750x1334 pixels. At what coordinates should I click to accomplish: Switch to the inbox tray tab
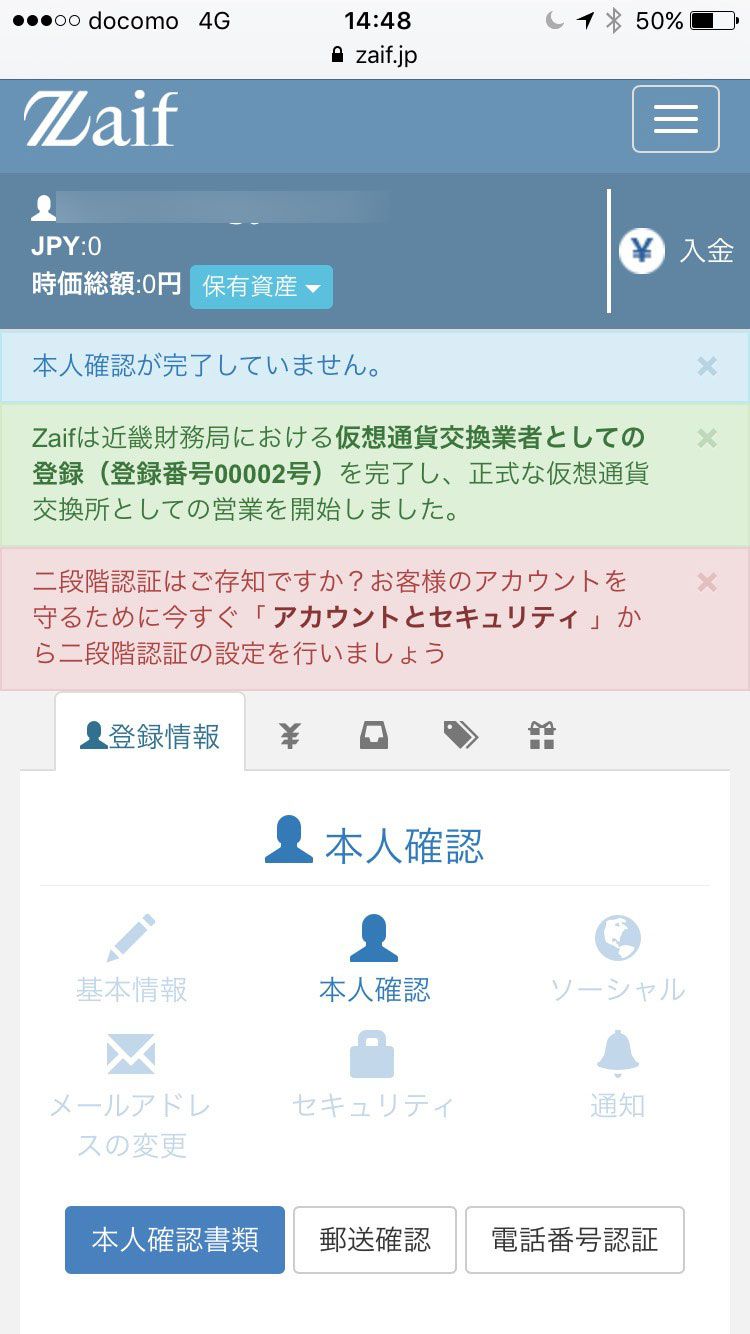[374, 736]
